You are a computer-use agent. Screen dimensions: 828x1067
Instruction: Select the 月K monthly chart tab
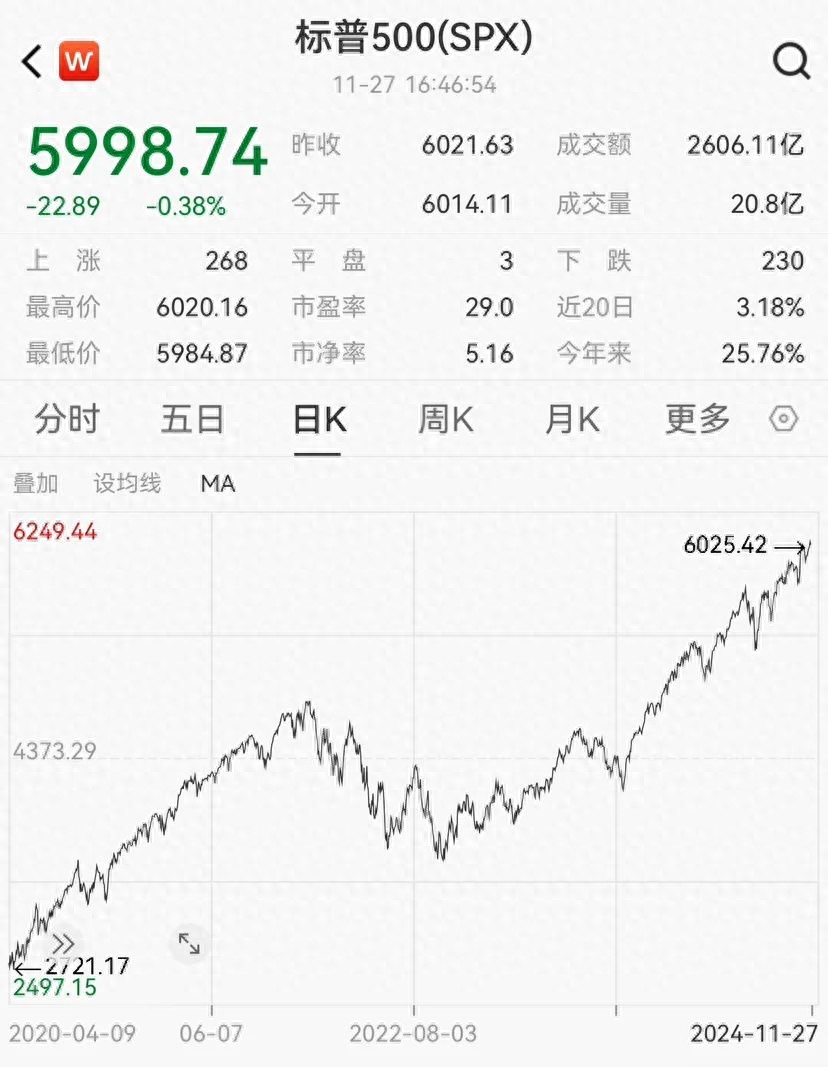[x=570, y=420]
